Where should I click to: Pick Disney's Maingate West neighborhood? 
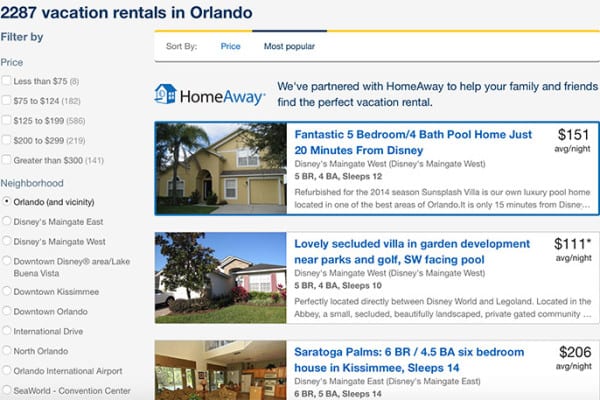pos(8,241)
